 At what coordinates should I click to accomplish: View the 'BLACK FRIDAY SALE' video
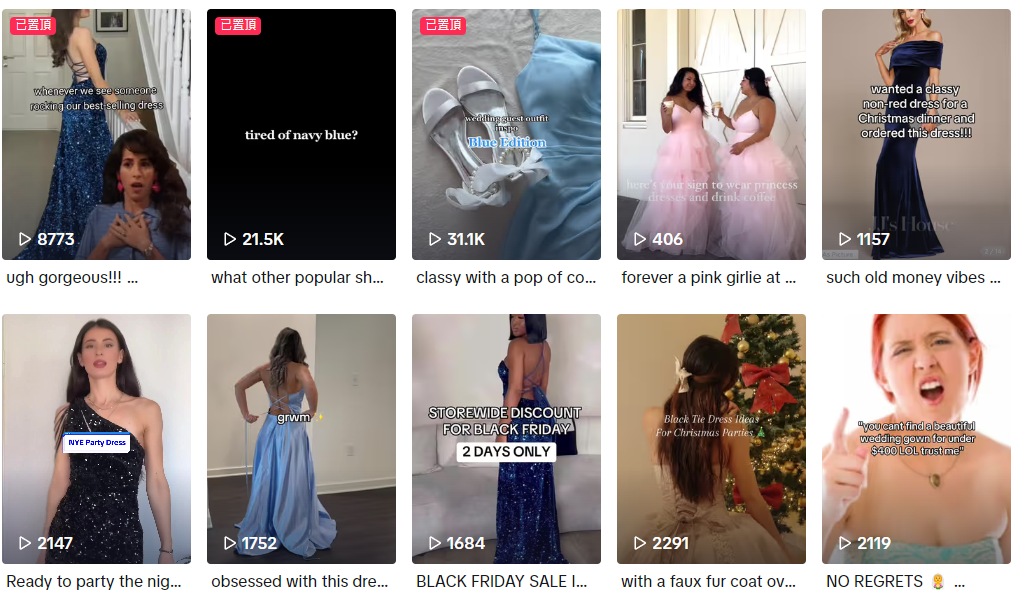pyautogui.click(x=506, y=439)
